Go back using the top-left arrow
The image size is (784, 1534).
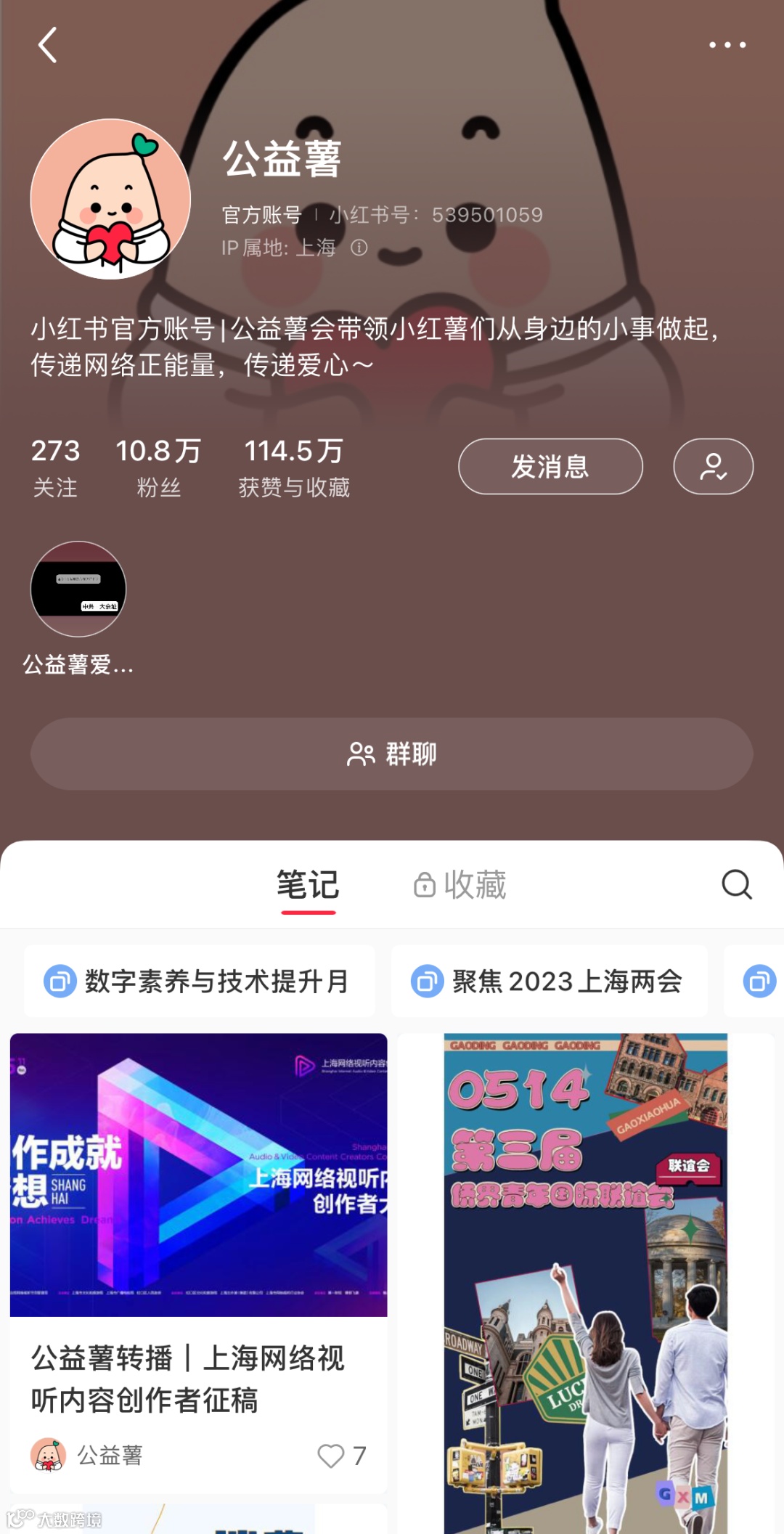click(48, 45)
